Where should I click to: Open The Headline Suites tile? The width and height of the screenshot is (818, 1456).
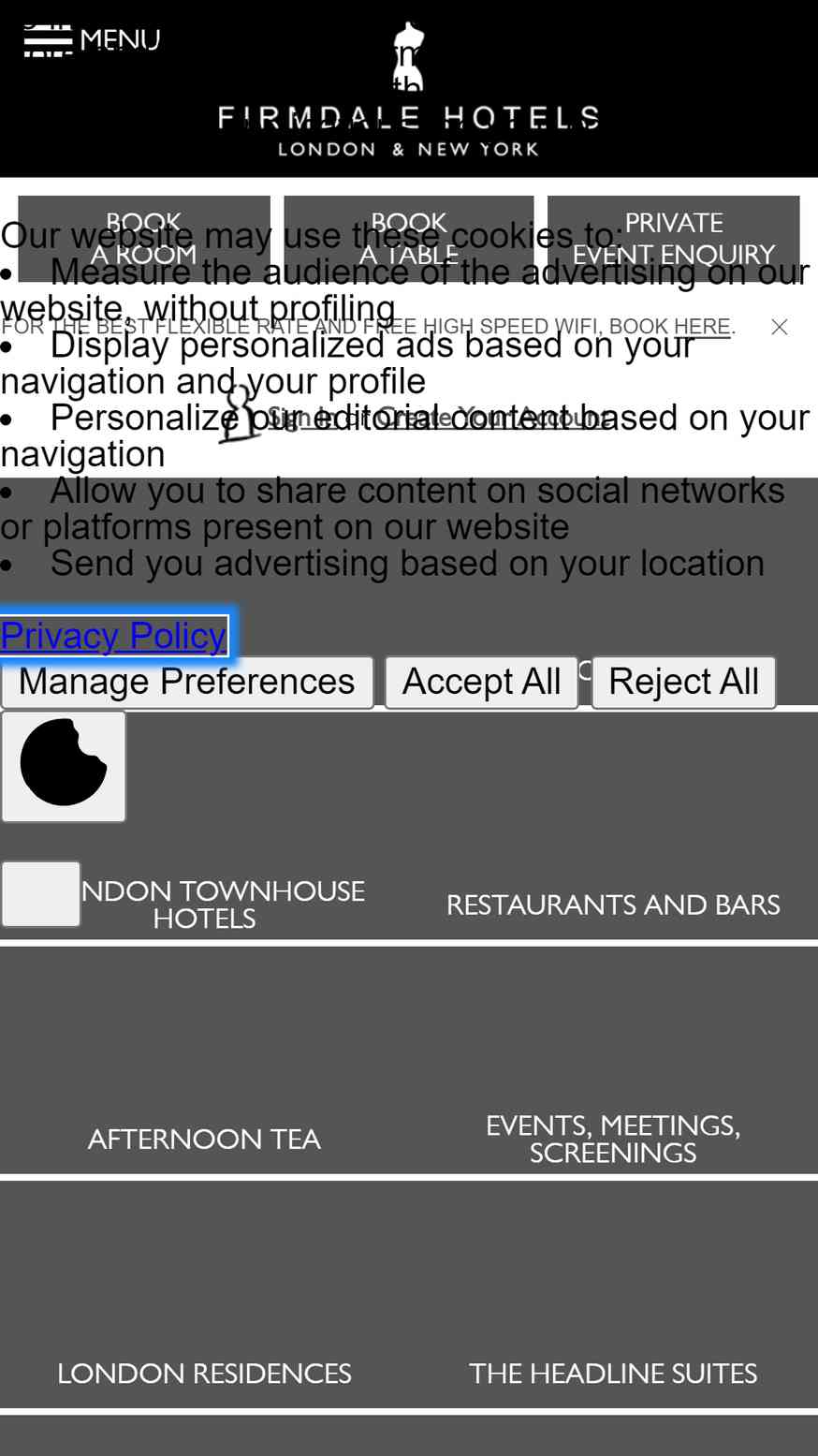tap(613, 1295)
